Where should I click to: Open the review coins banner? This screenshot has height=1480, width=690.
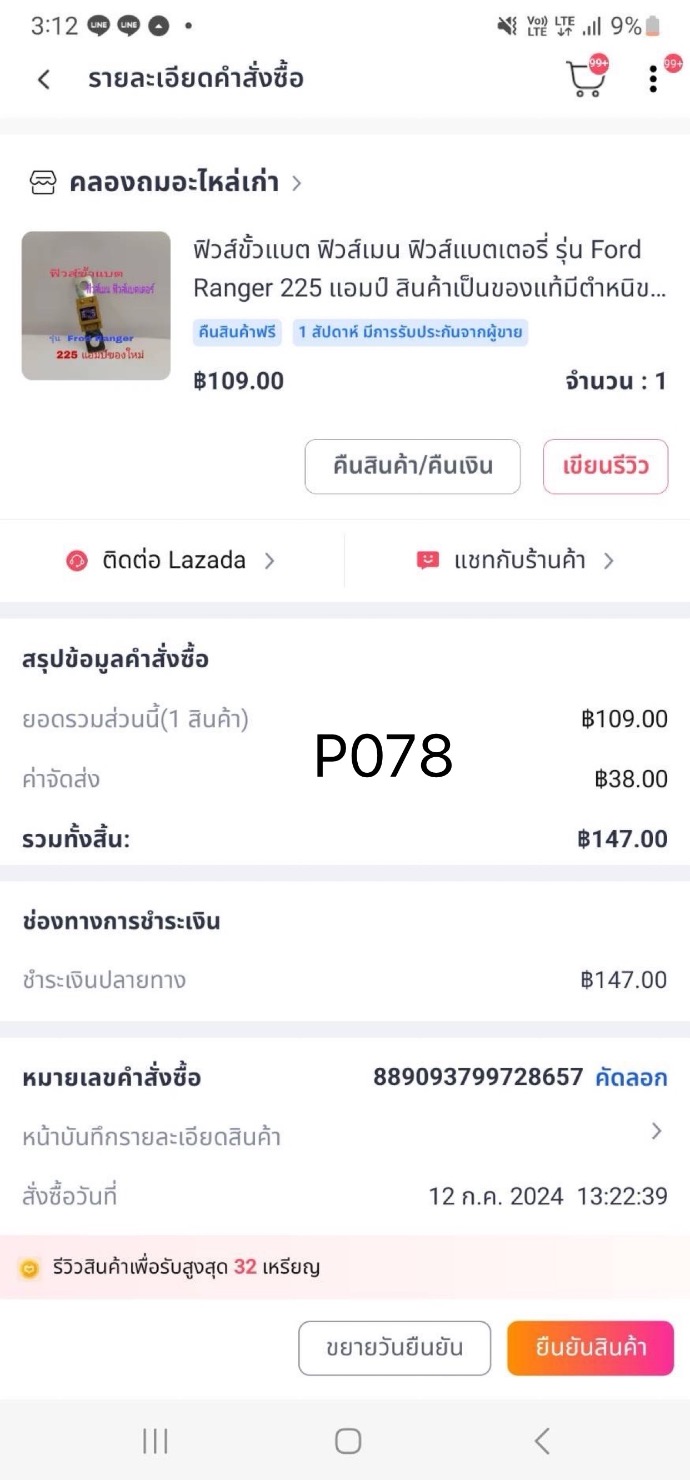344,1267
